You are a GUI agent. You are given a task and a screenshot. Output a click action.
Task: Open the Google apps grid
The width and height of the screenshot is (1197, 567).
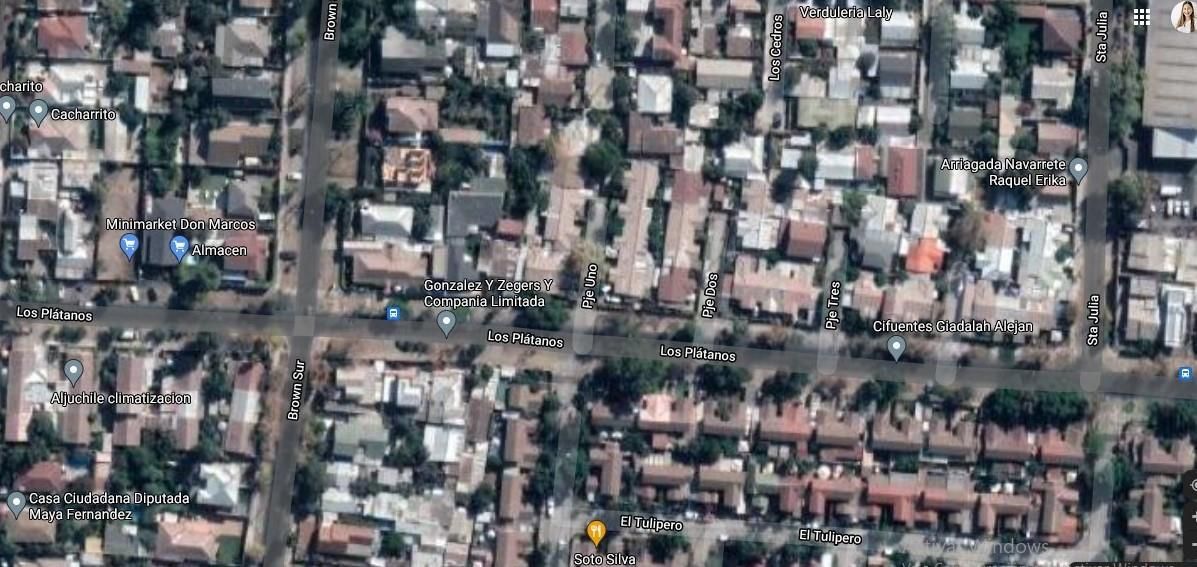tap(1142, 17)
